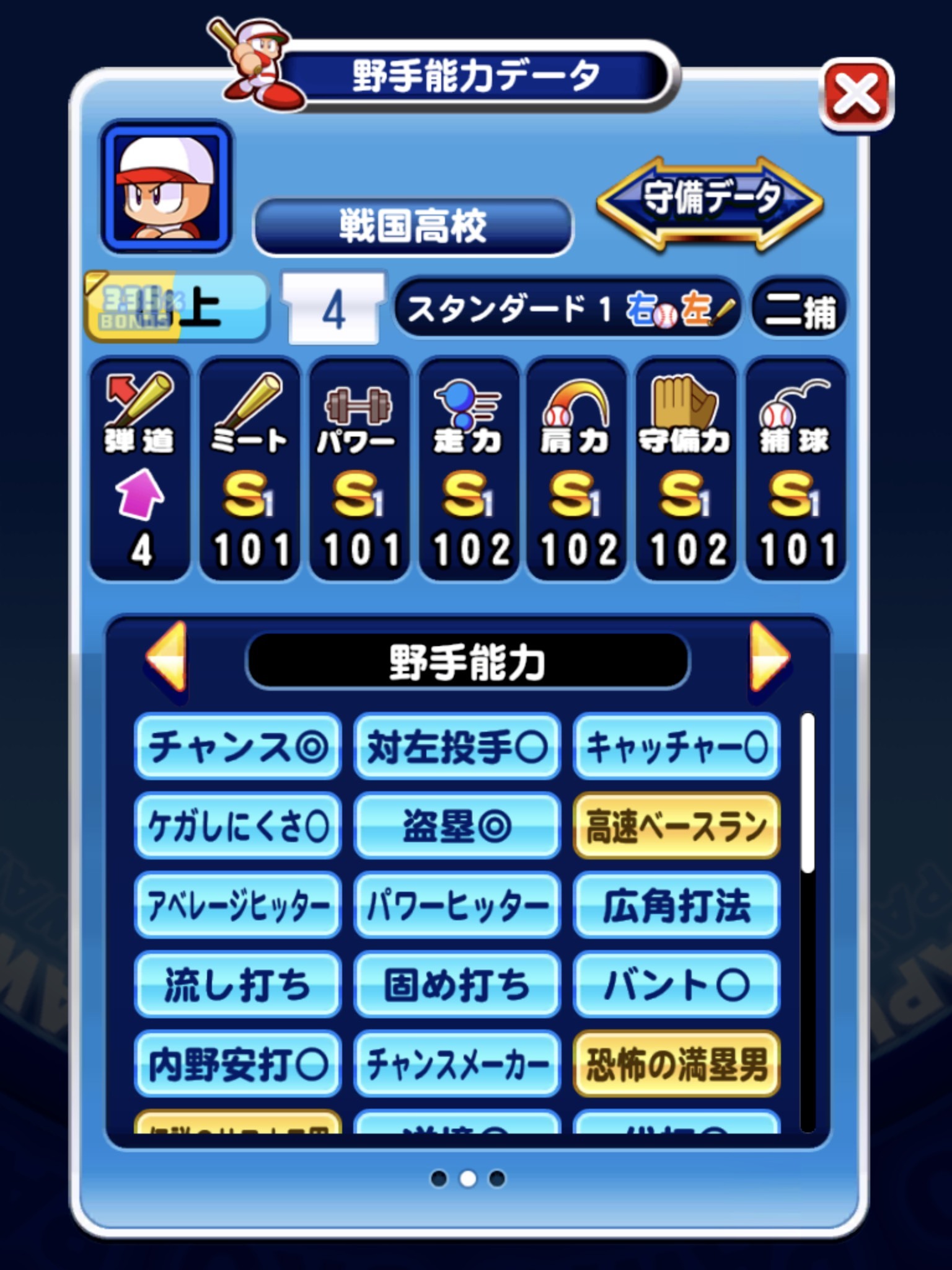View ケガしにくさ○ ability info
This screenshot has height=1270, width=952.
(x=238, y=826)
